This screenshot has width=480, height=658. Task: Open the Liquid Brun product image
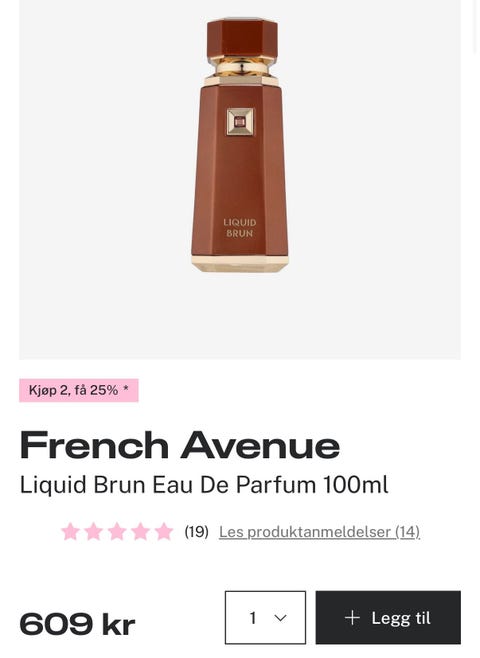(240, 179)
